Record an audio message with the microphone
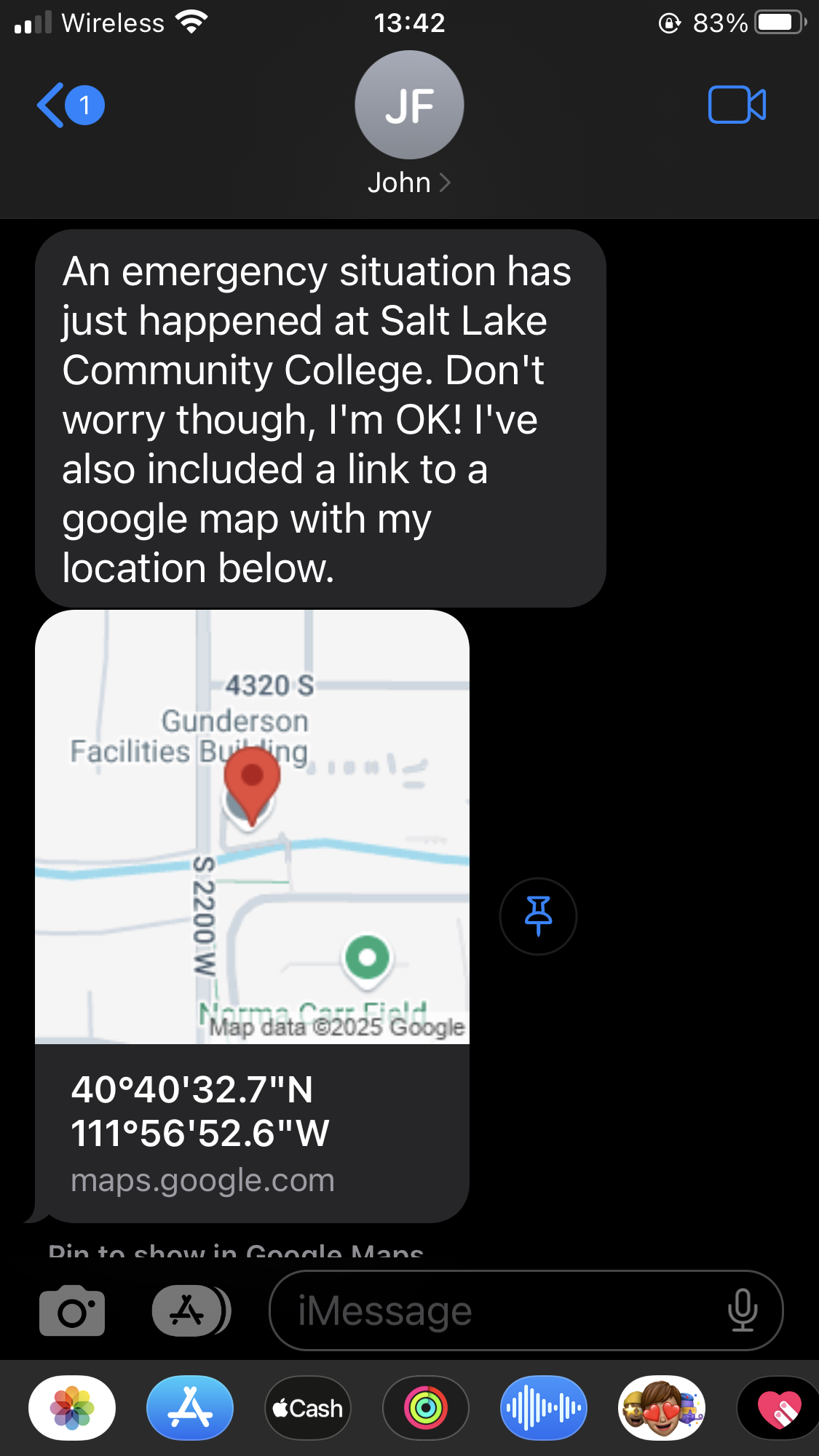819x1456 pixels. tap(742, 1311)
